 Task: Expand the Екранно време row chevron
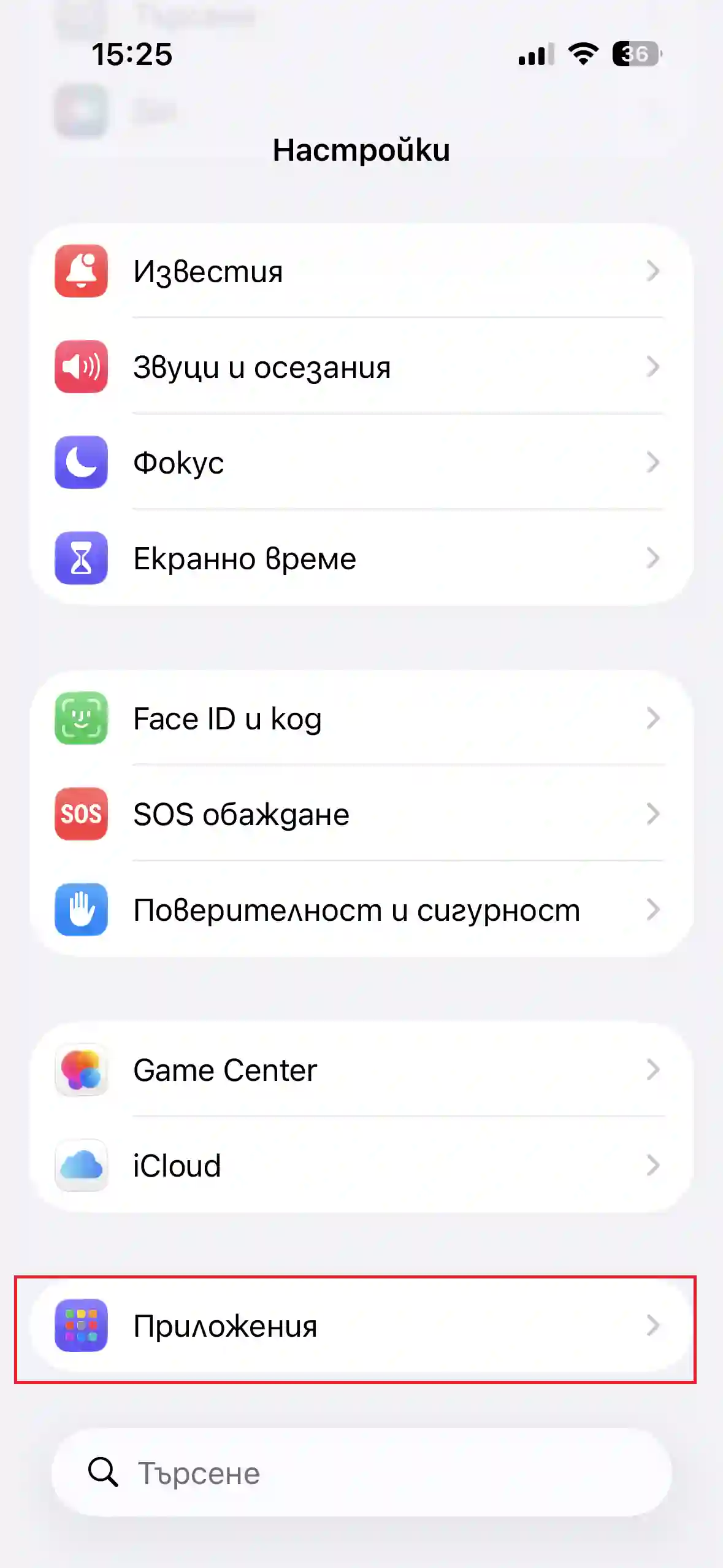[x=654, y=558]
